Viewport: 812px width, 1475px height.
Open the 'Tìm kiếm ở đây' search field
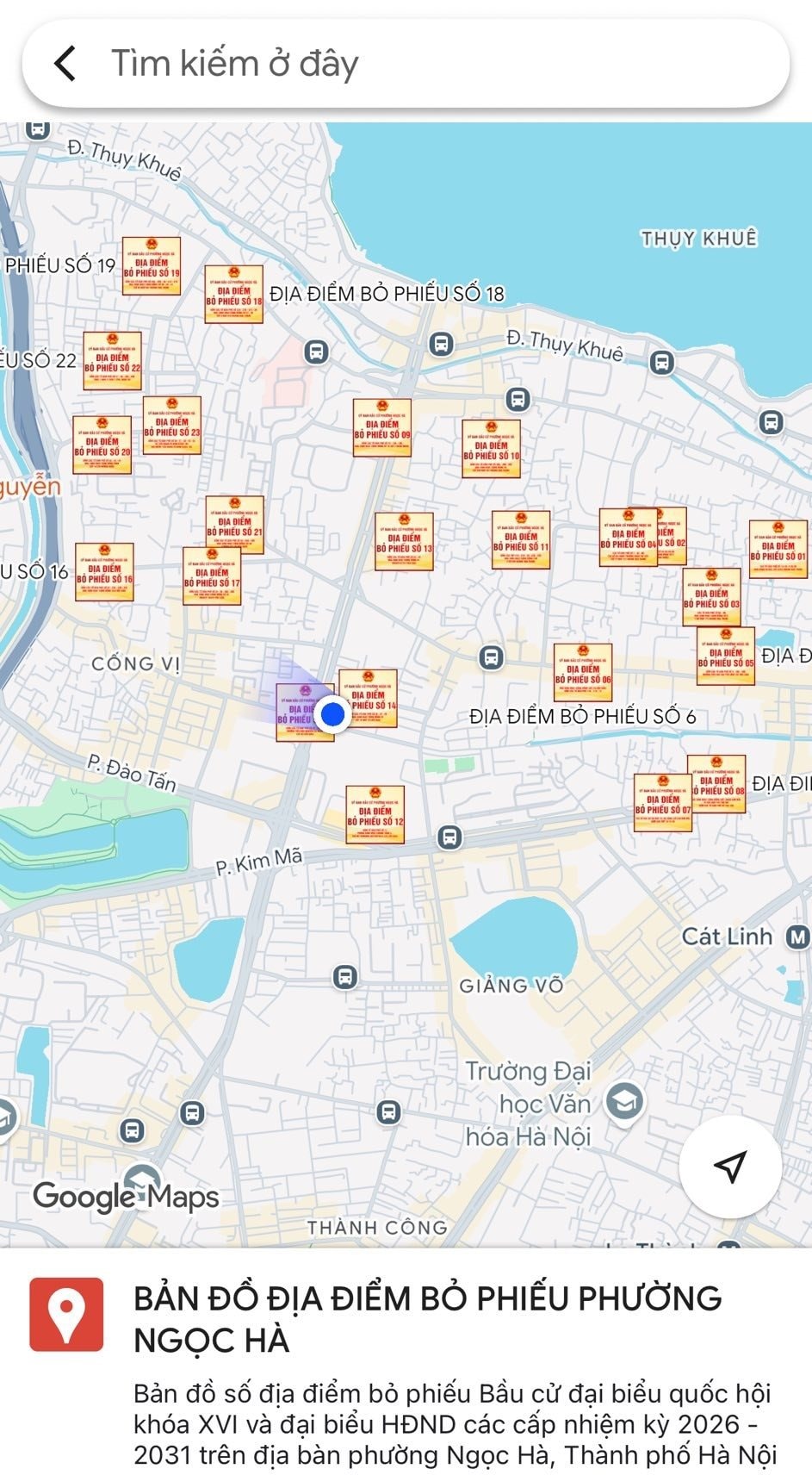(431, 64)
